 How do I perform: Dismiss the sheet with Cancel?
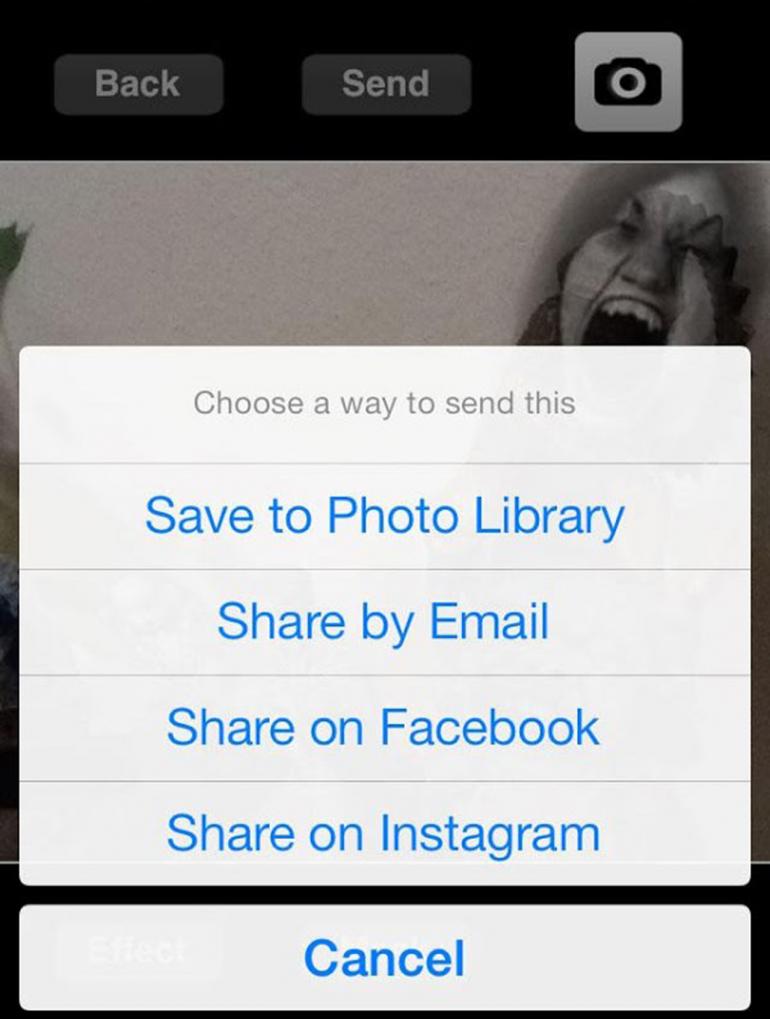pyautogui.click(x=385, y=957)
